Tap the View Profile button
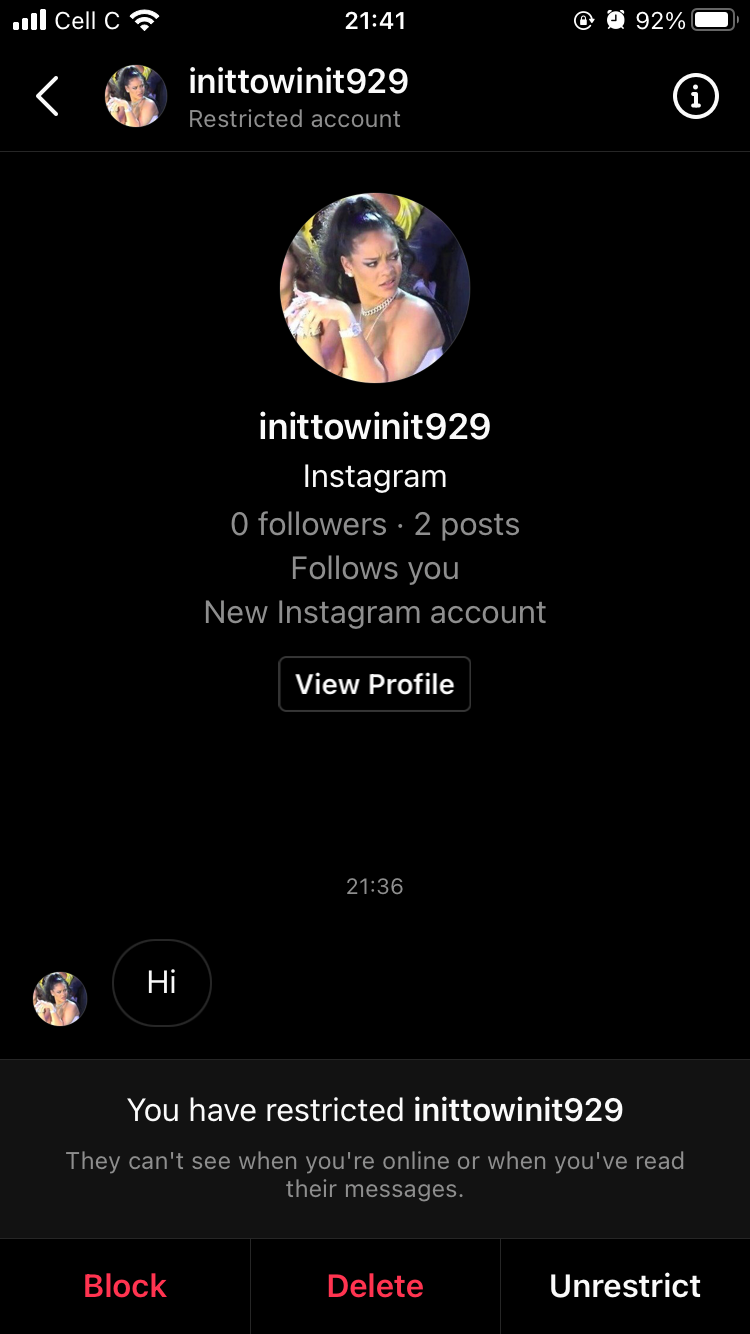The height and width of the screenshot is (1334, 750). (374, 684)
